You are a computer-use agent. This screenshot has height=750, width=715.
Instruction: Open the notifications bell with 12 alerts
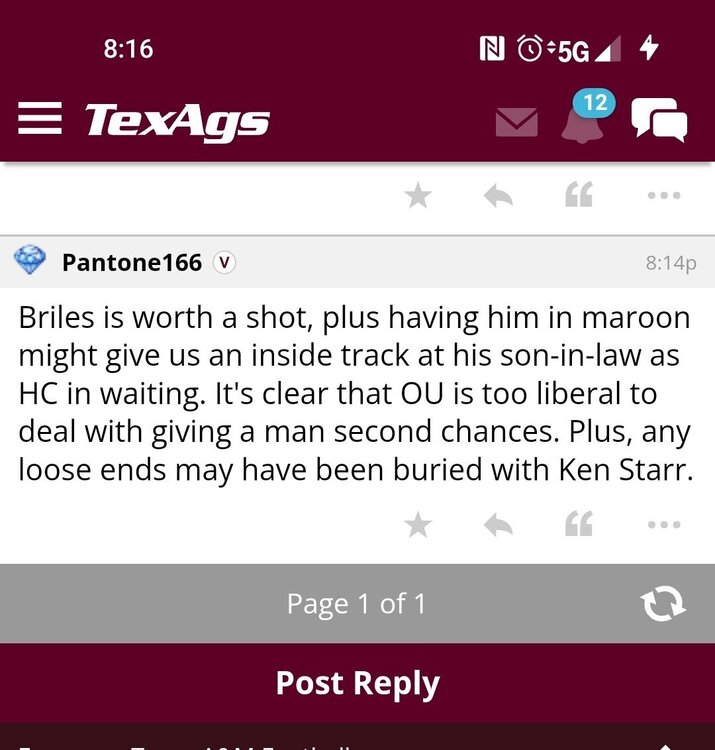(583, 120)
